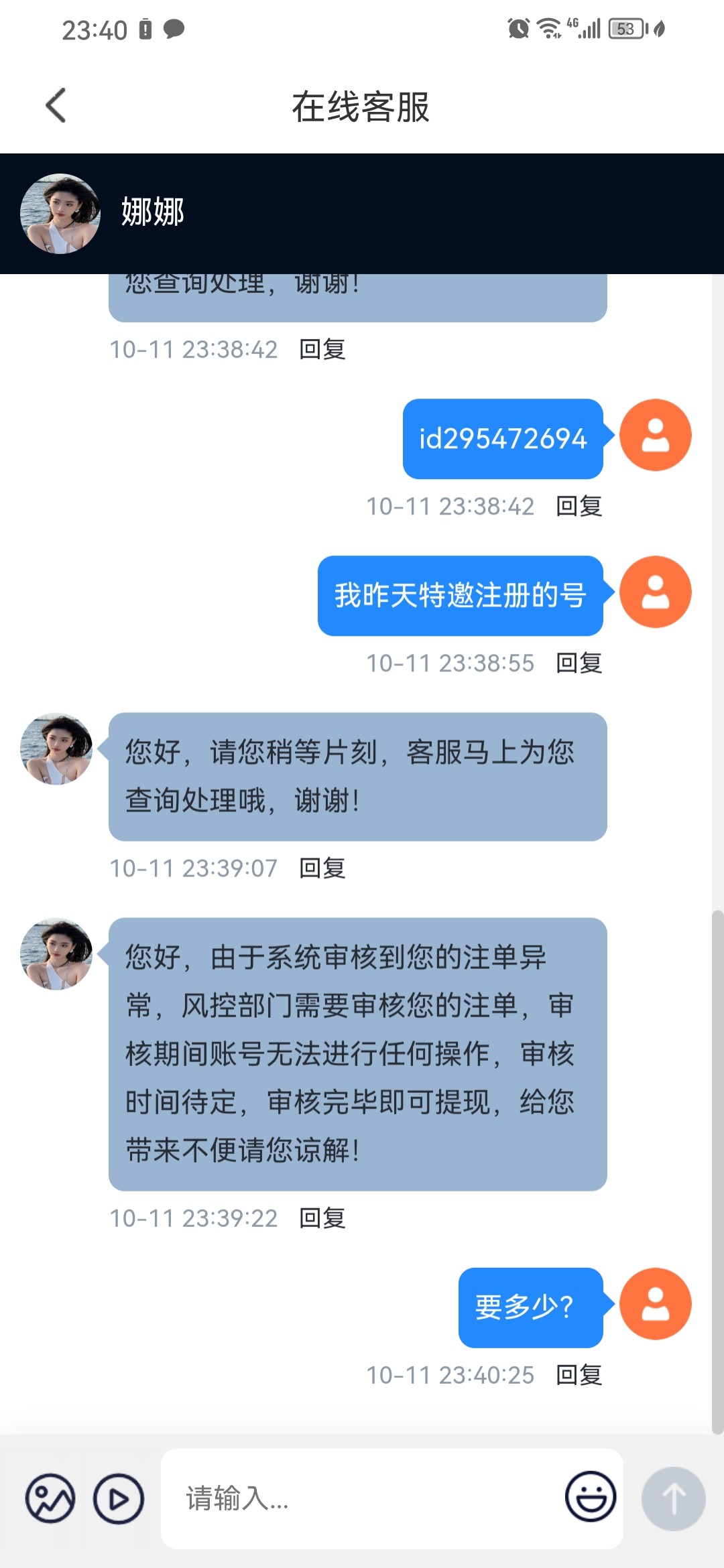724x1568 pixels.
Task: Open the emoji picker
Action: click(x=590, y=1496)
